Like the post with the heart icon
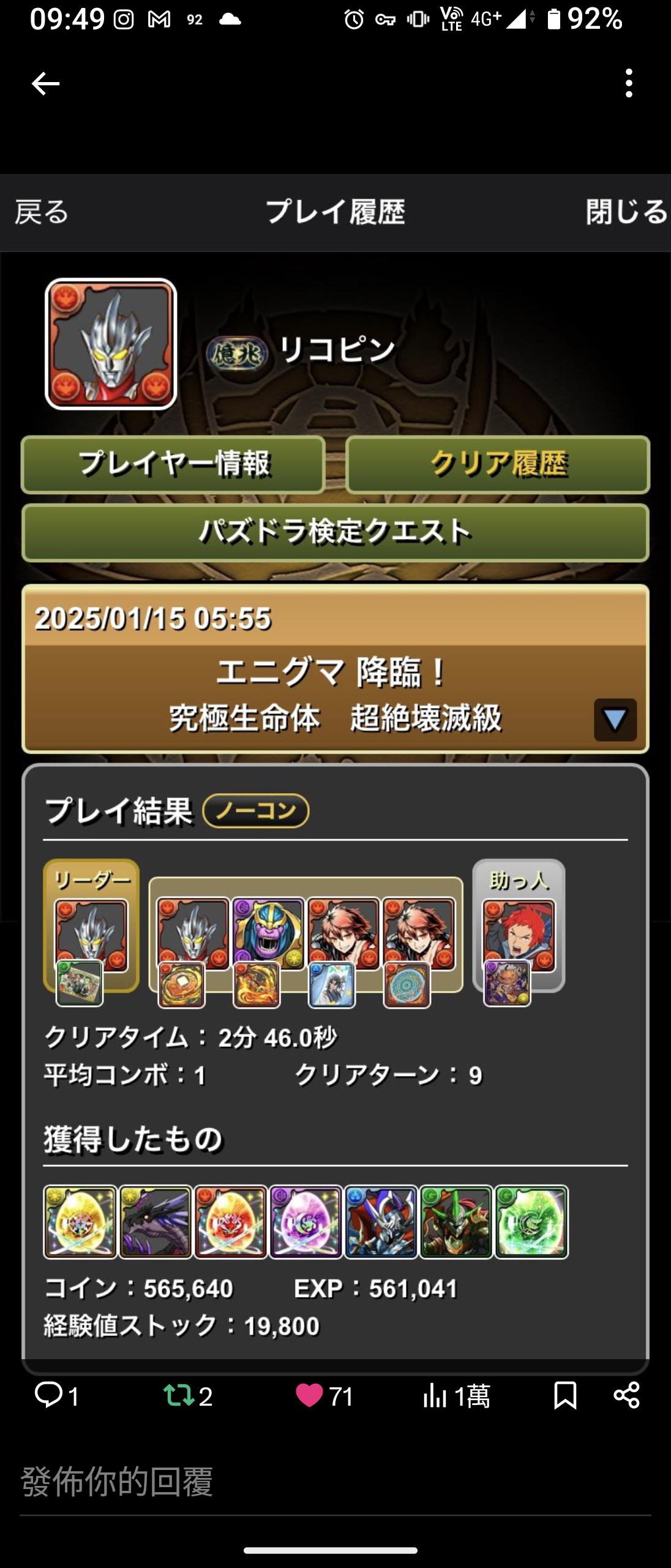 (309, 1396)
